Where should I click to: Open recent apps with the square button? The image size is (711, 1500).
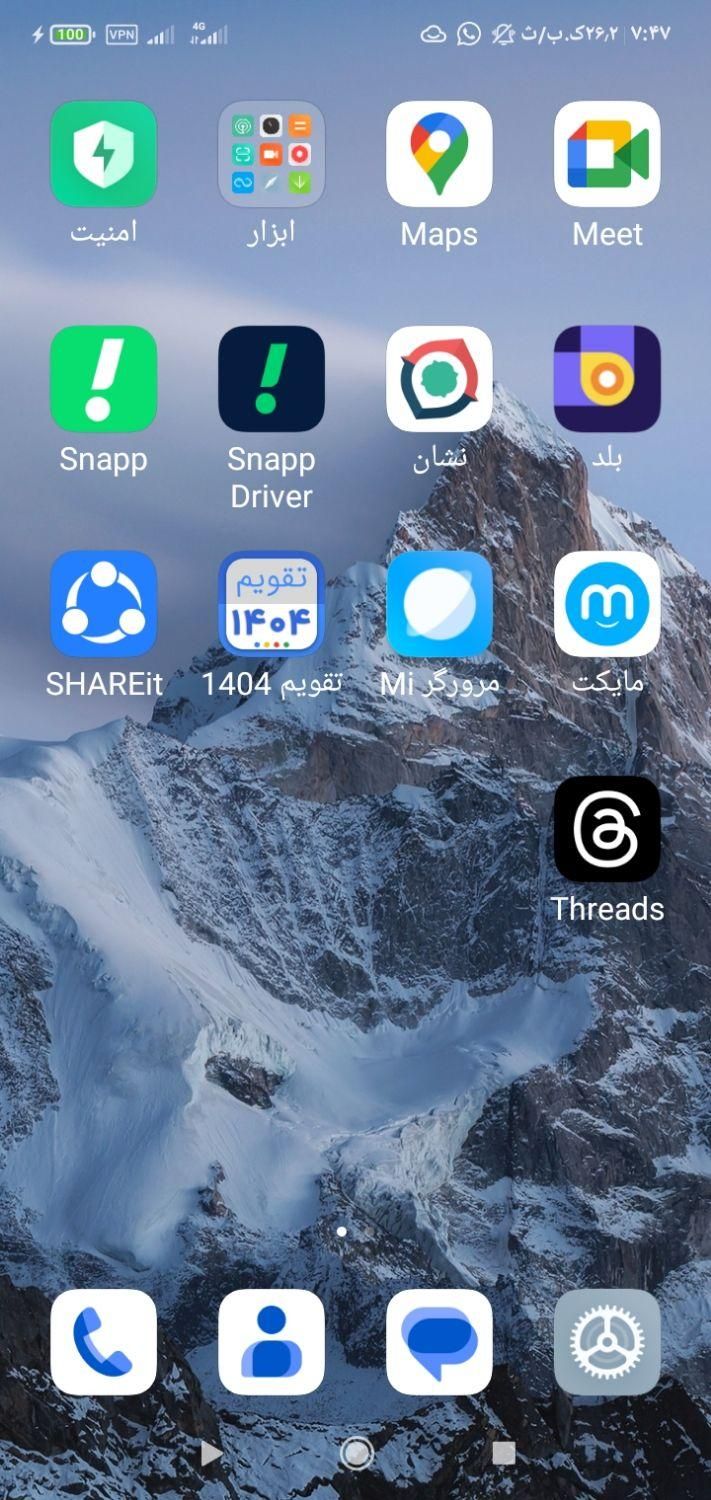coord(503,1453)
